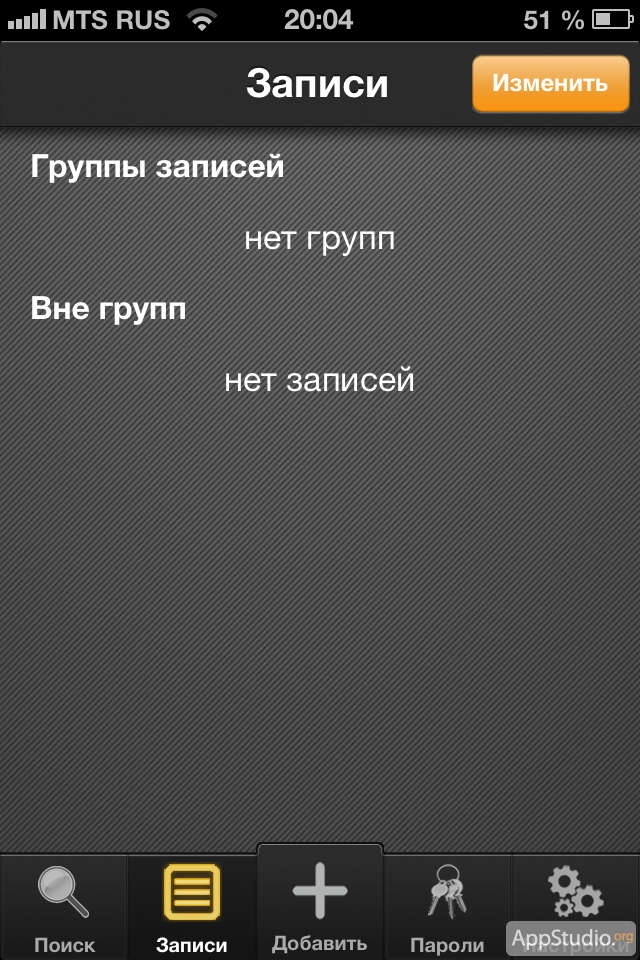Tap the orange Изменить button
The width and height of the screenshot is (640, 960).
549,83
